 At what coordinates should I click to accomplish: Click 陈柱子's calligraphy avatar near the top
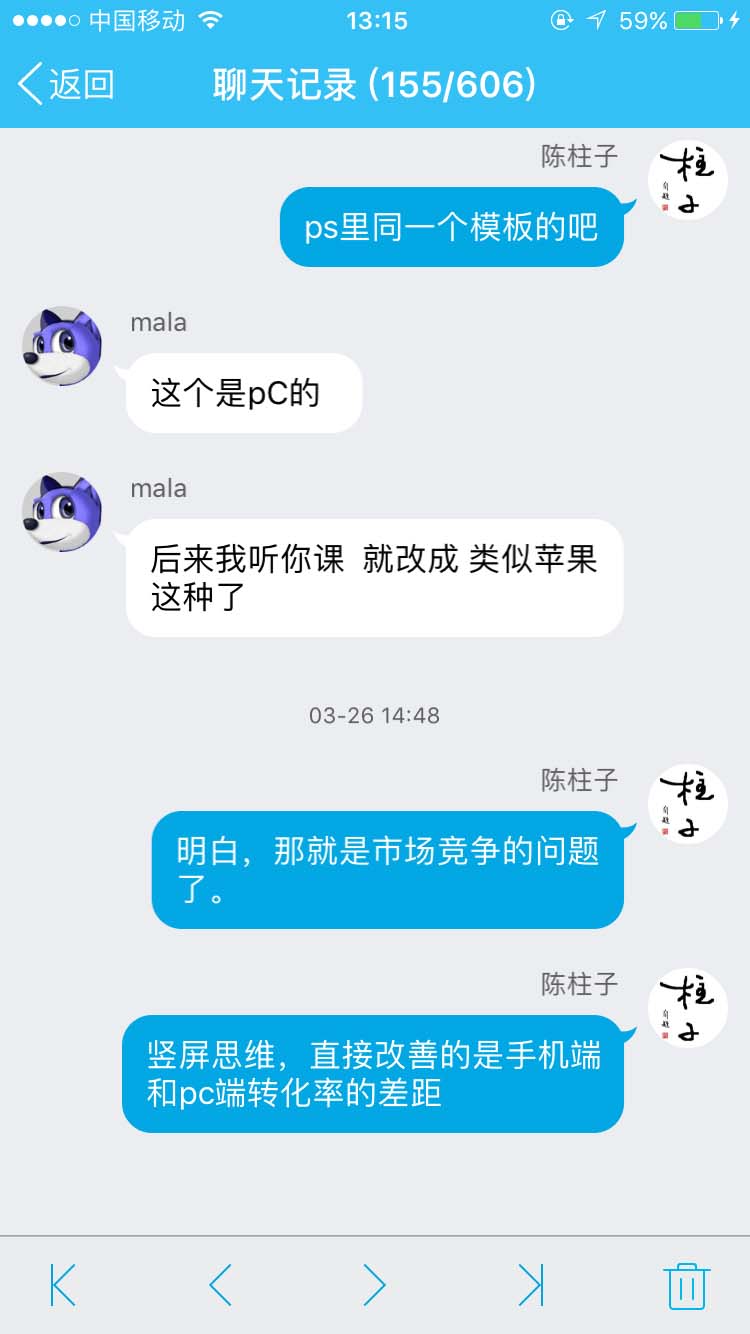[687, 180]
